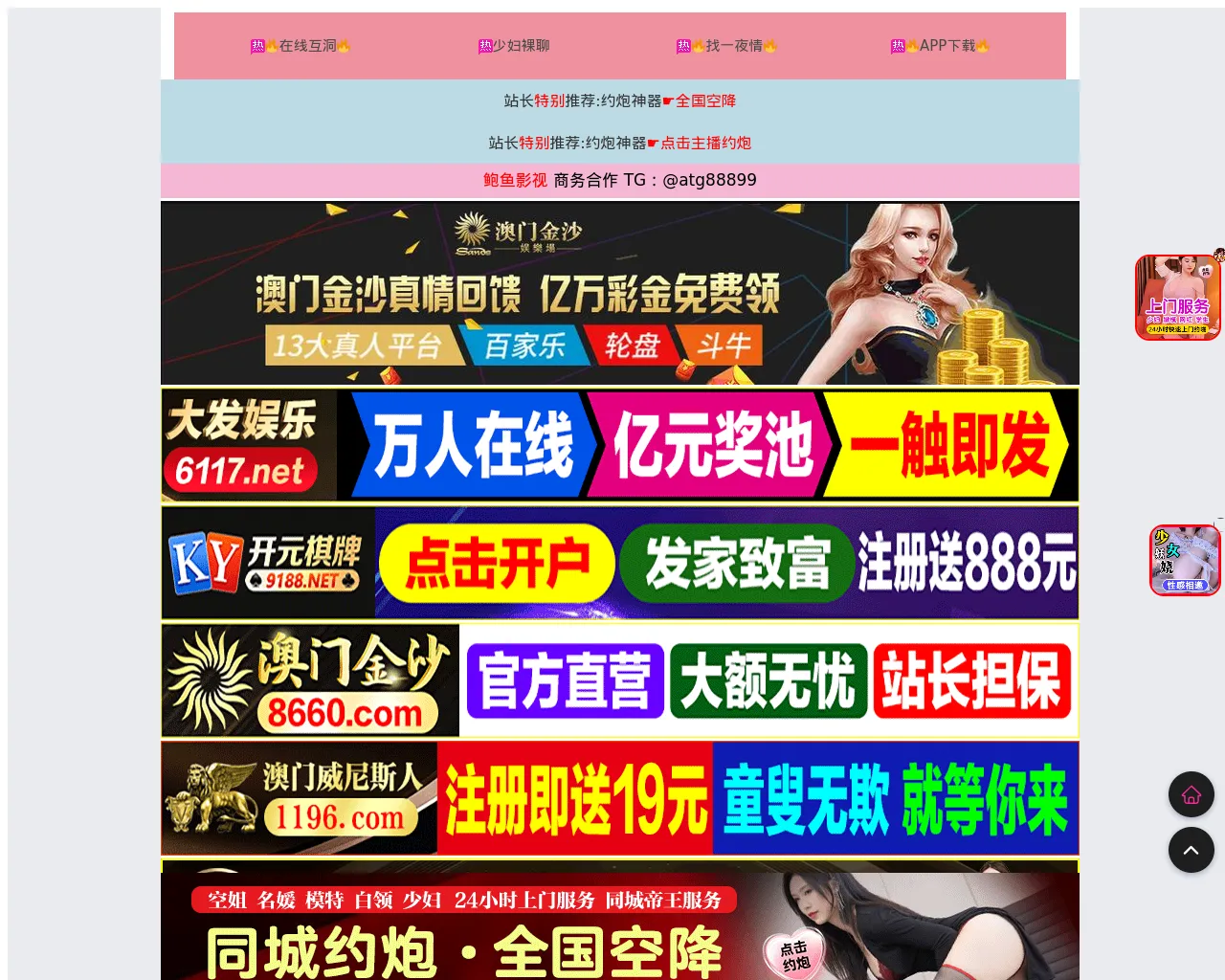This screenshot has height=980, width=1225.
Task: Open the floating 少女 side ad
Action: coord(1185,560)
